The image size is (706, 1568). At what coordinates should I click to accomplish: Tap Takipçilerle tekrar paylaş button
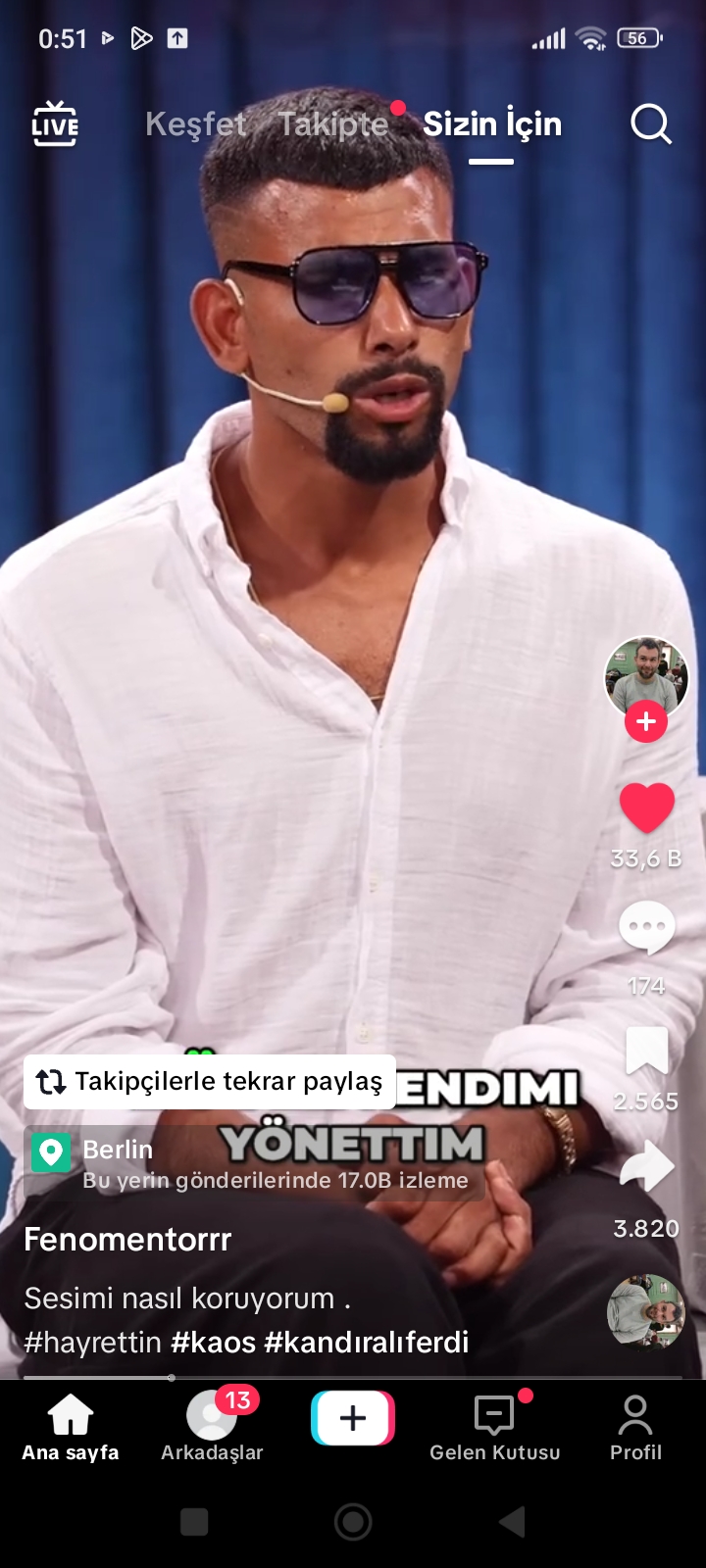pyautogui.click(x=210, y=1081)
